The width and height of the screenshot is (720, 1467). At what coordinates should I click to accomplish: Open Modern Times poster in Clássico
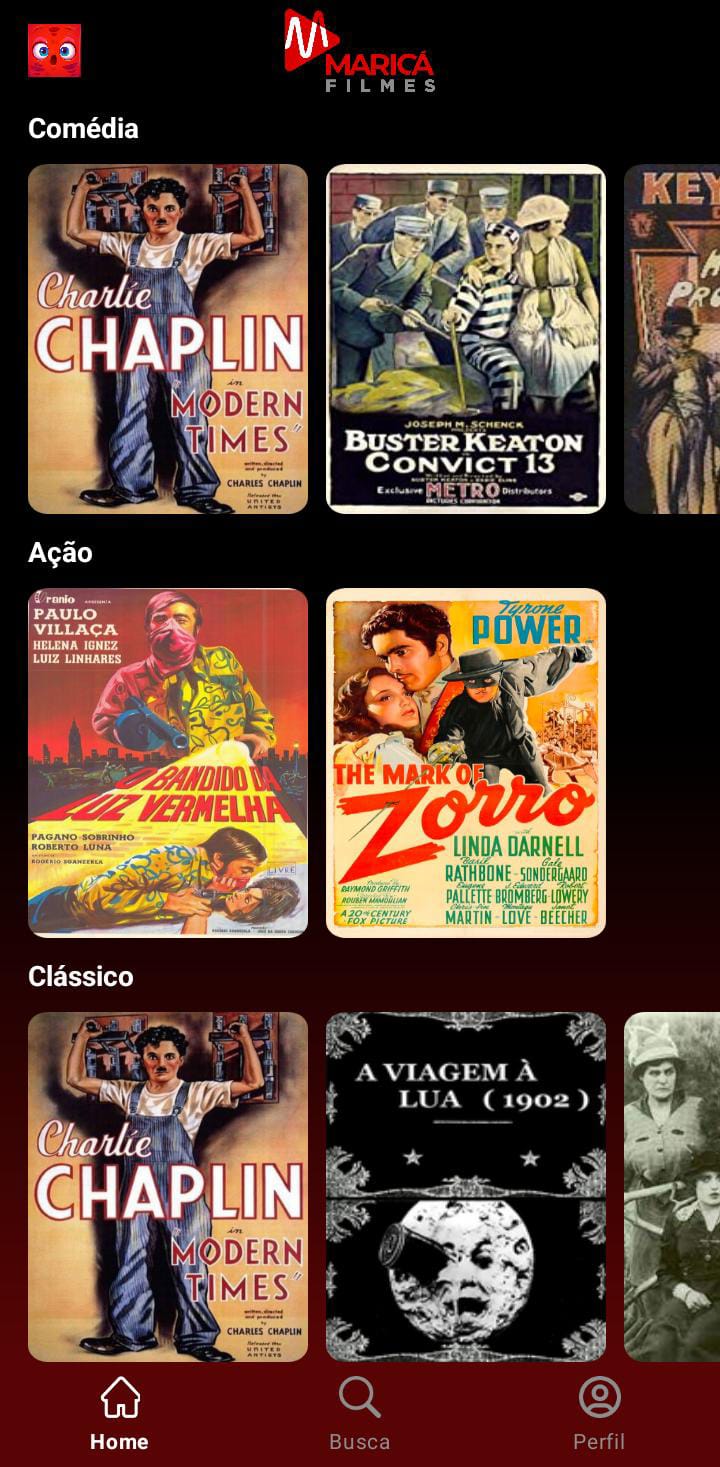click(168, 1187)
